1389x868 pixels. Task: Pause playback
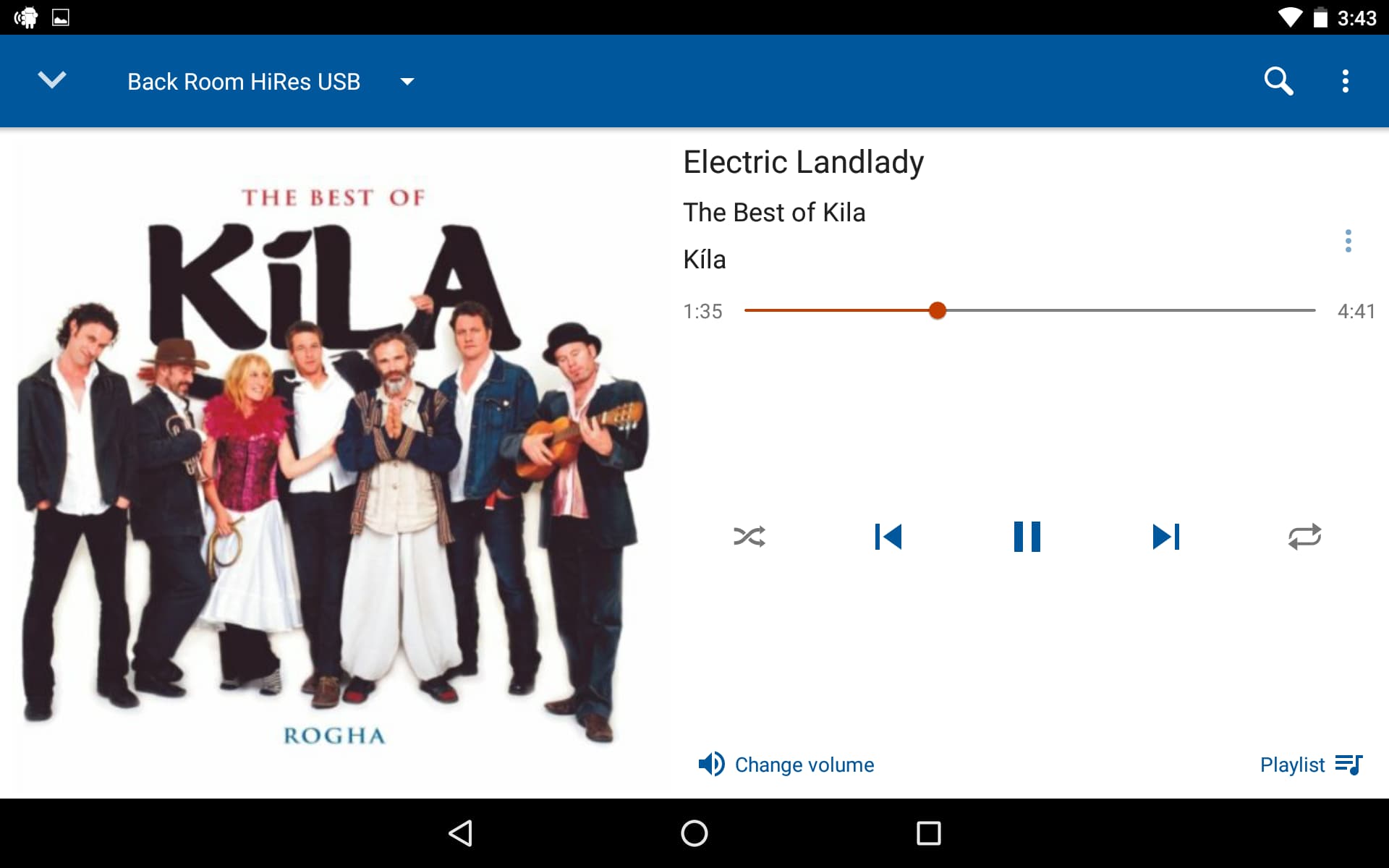coord(1027,537)
